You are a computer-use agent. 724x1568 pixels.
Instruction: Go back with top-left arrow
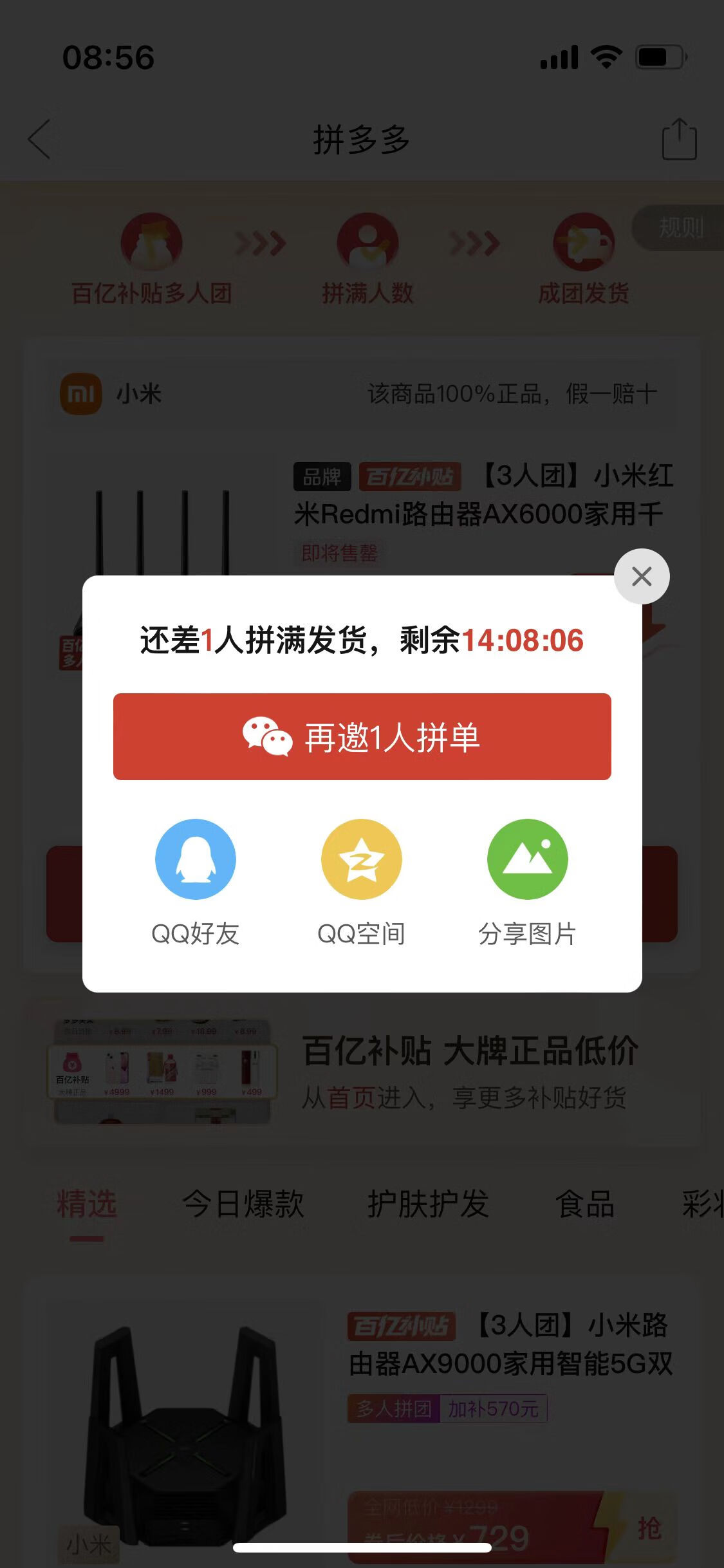(x=40, y=139)
